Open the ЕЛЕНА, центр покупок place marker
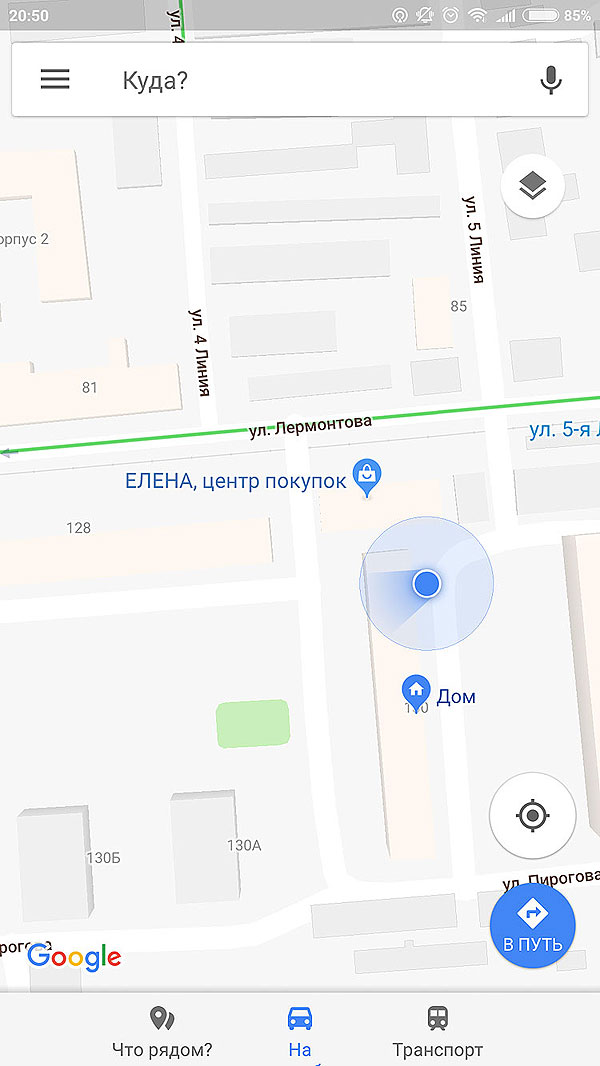Screen dimensions: 600x1066 [x=367, y=478]
